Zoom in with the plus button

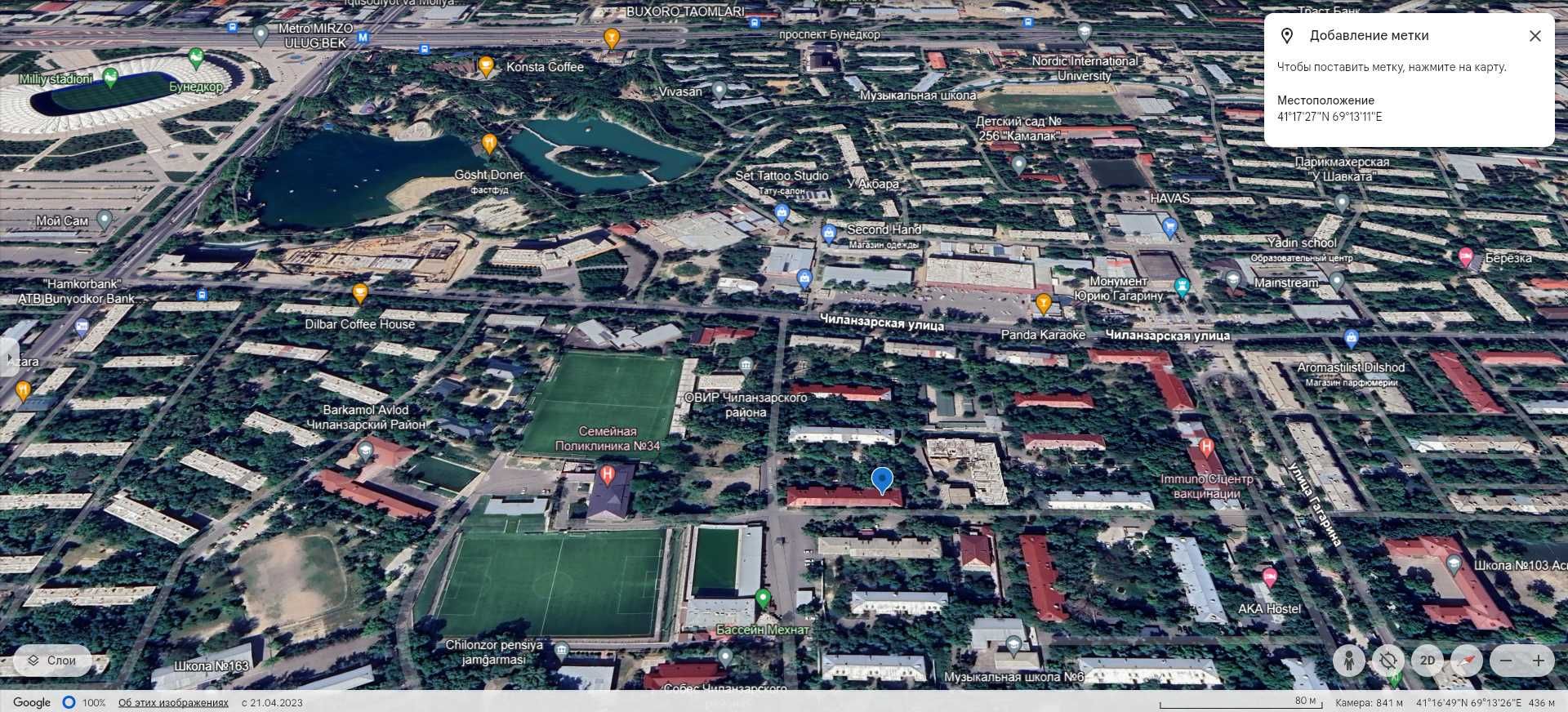coord(1539,660)
